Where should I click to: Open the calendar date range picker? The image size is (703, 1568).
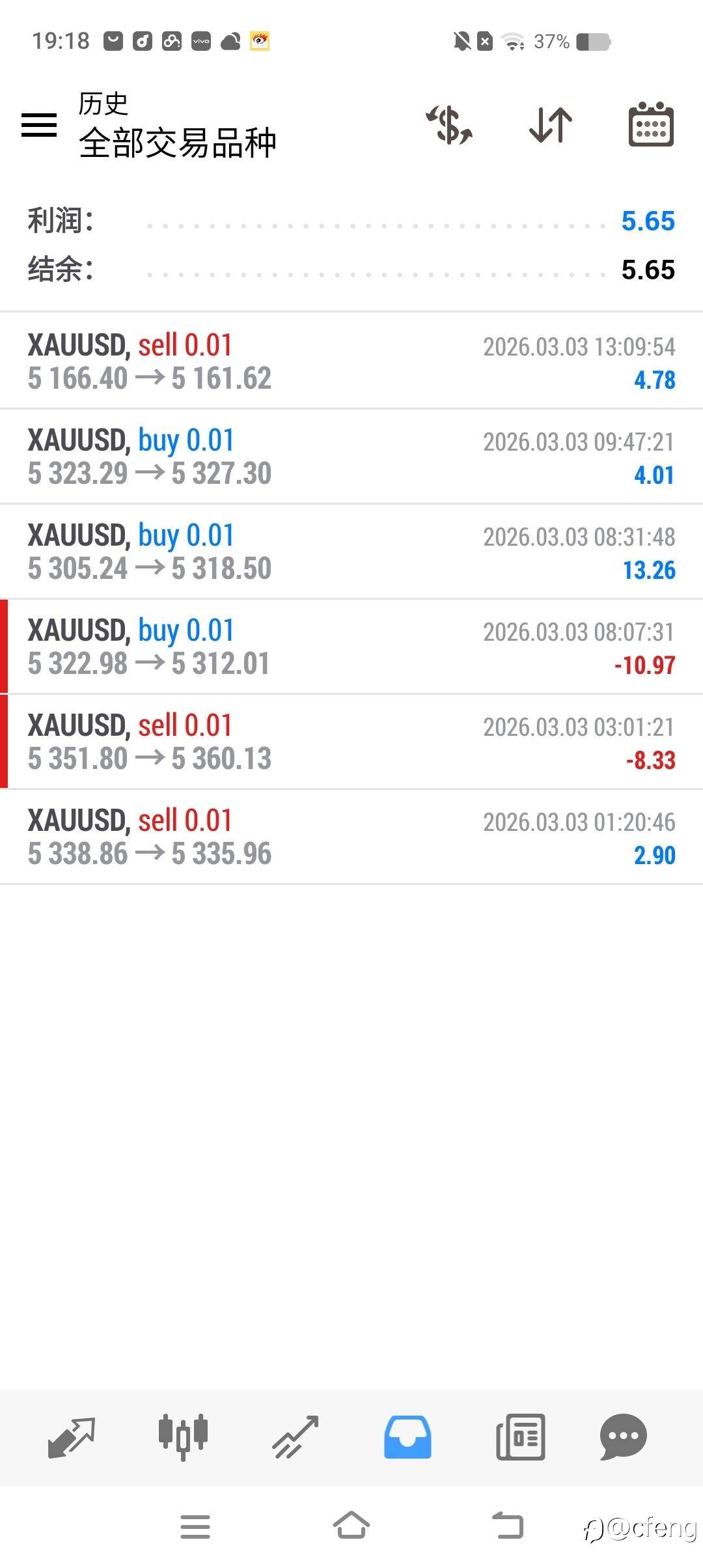(651, 124)
